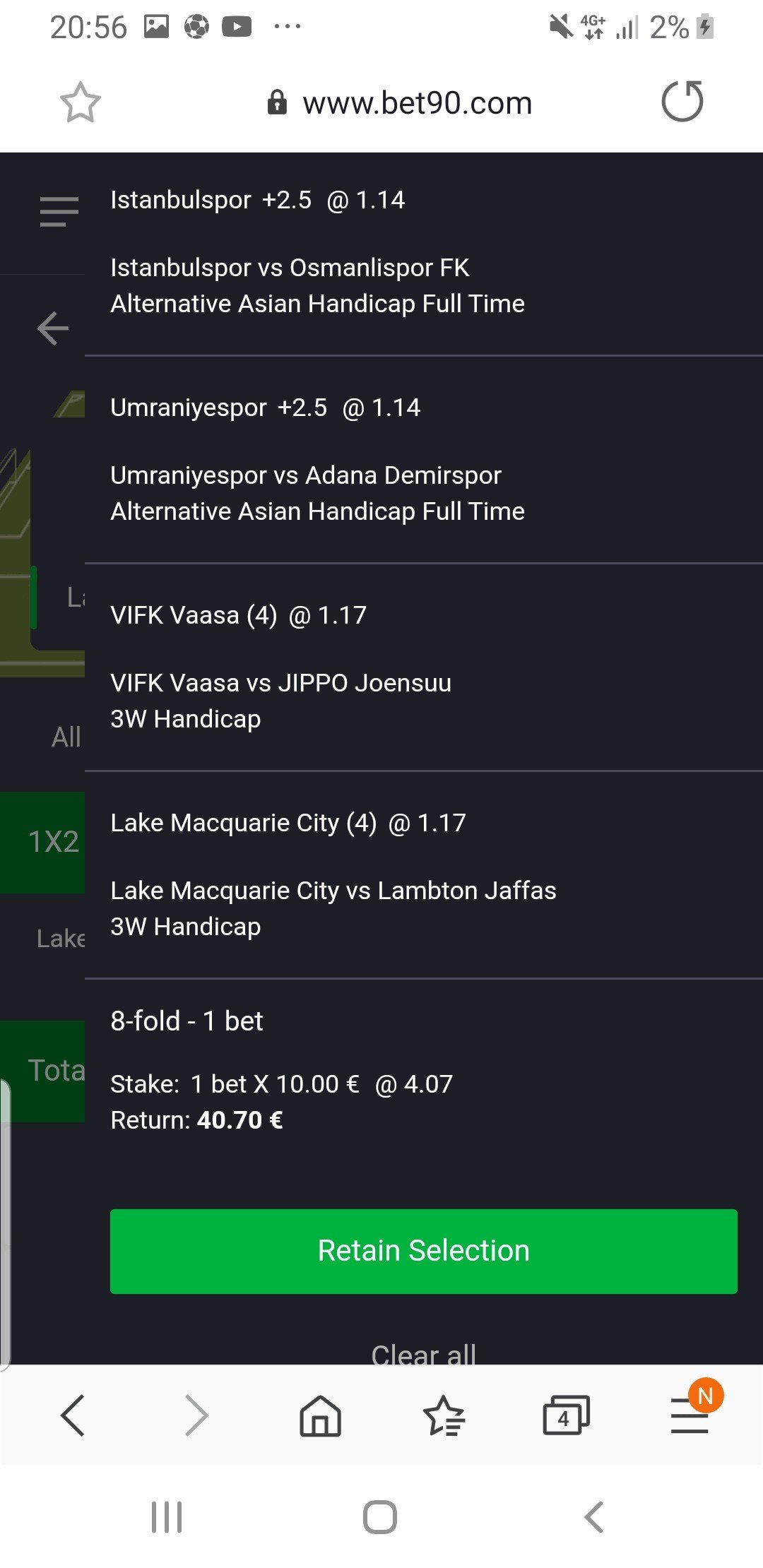Go forward in the browser toolbar
The width and height of the screenshot is (763, 1568).
pos(196,1415)
